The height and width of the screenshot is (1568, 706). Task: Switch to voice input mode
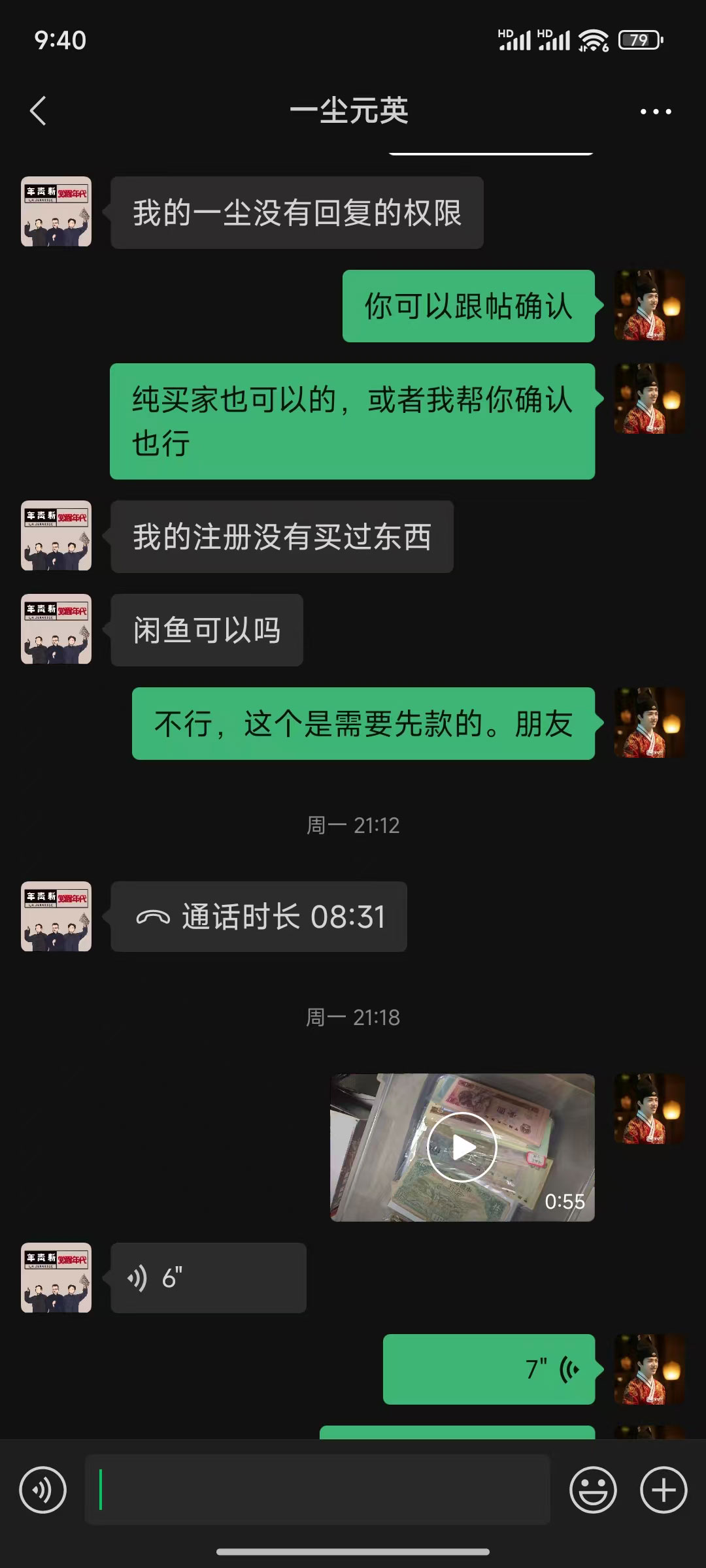[43, 1490]
